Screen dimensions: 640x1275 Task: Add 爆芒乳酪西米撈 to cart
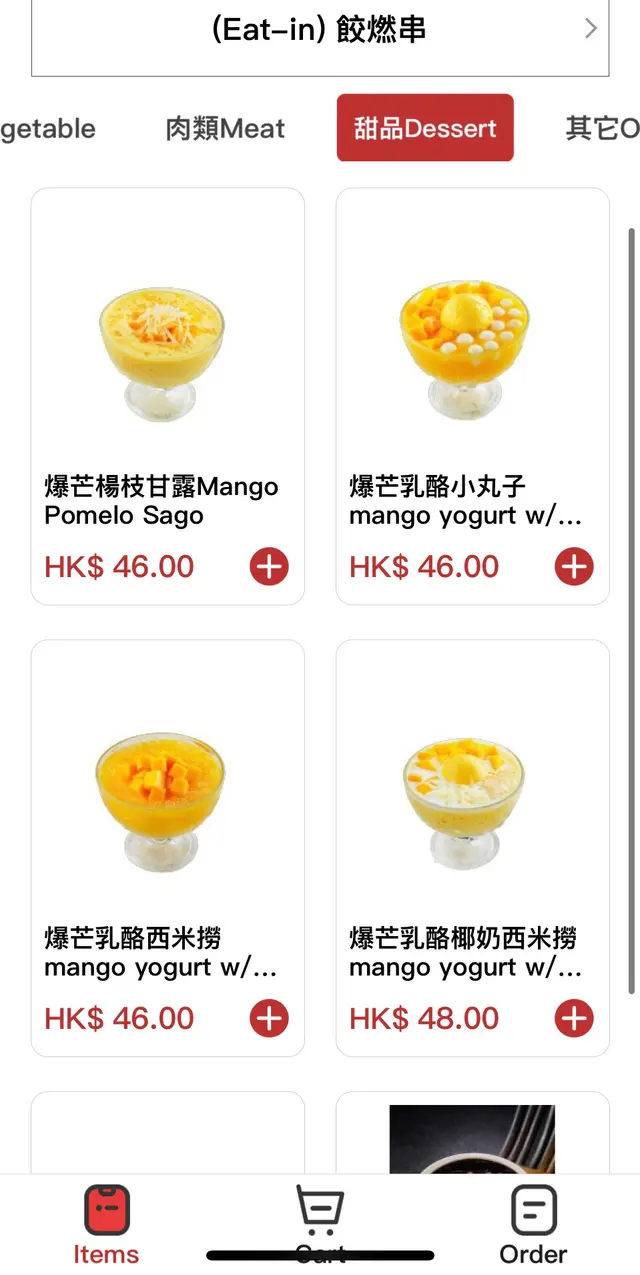click(x=269, y=1019)
